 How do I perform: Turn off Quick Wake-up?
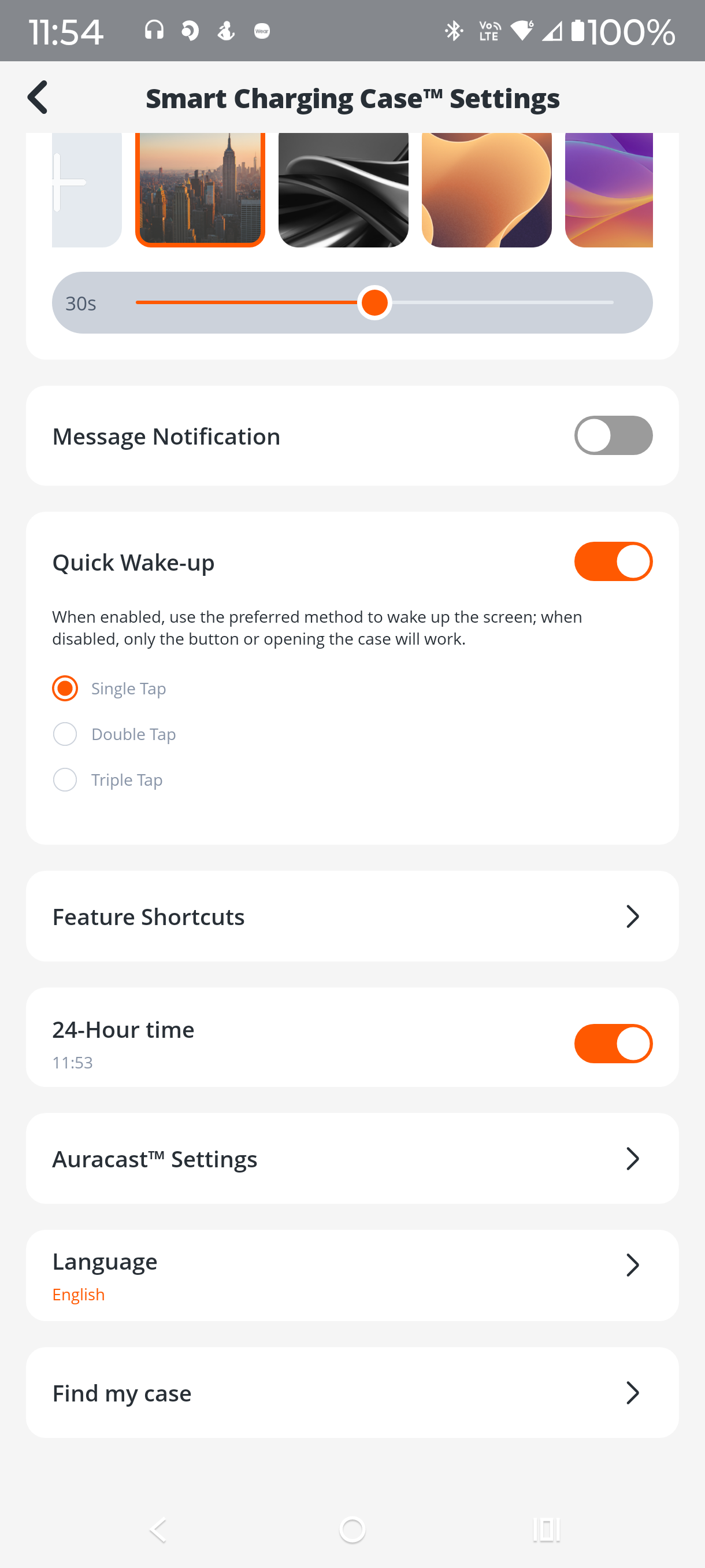coord(613,562)
